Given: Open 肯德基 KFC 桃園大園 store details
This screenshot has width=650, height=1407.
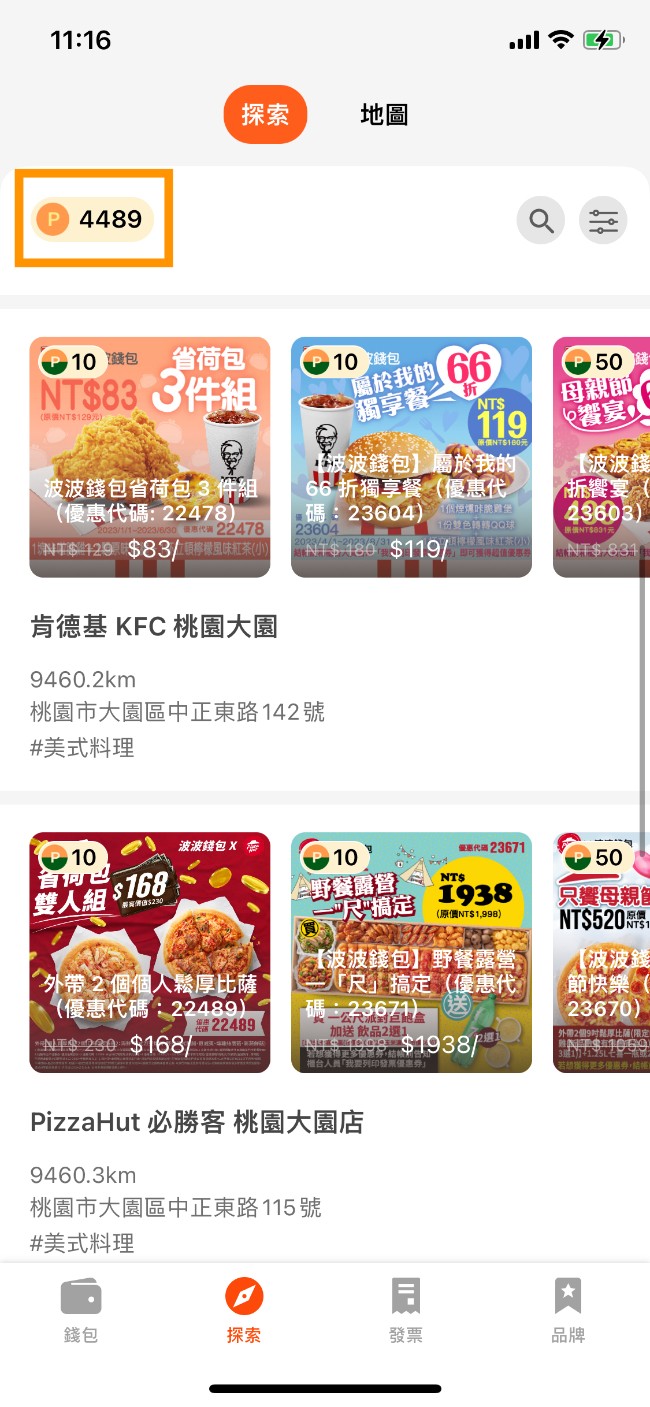Looking at the screenshot, I should tap(154, 627).
